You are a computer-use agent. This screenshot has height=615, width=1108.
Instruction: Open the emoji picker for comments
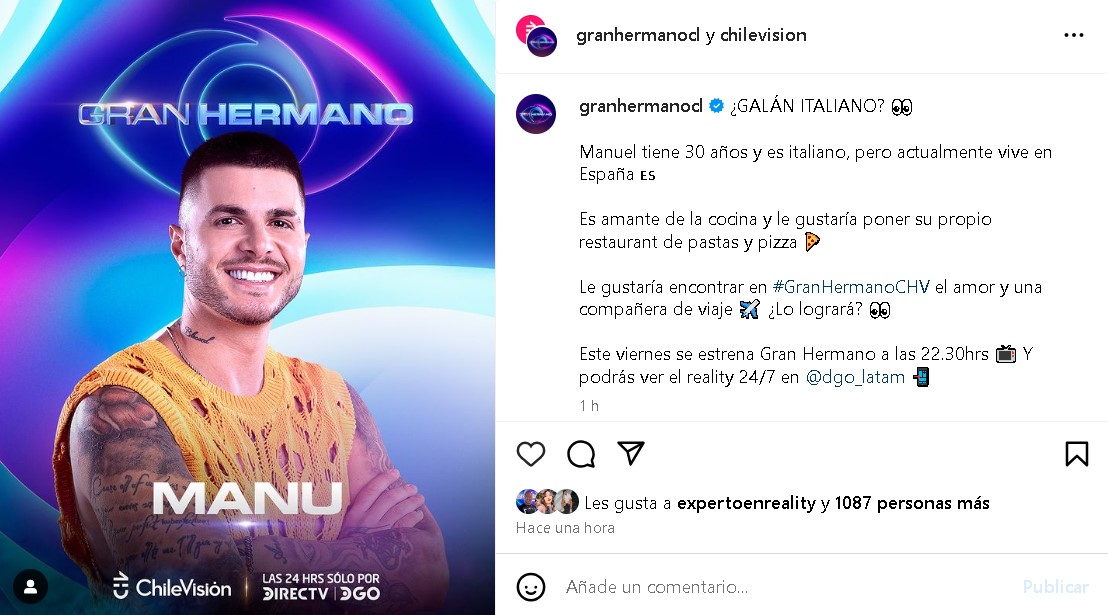click(531, 587)
